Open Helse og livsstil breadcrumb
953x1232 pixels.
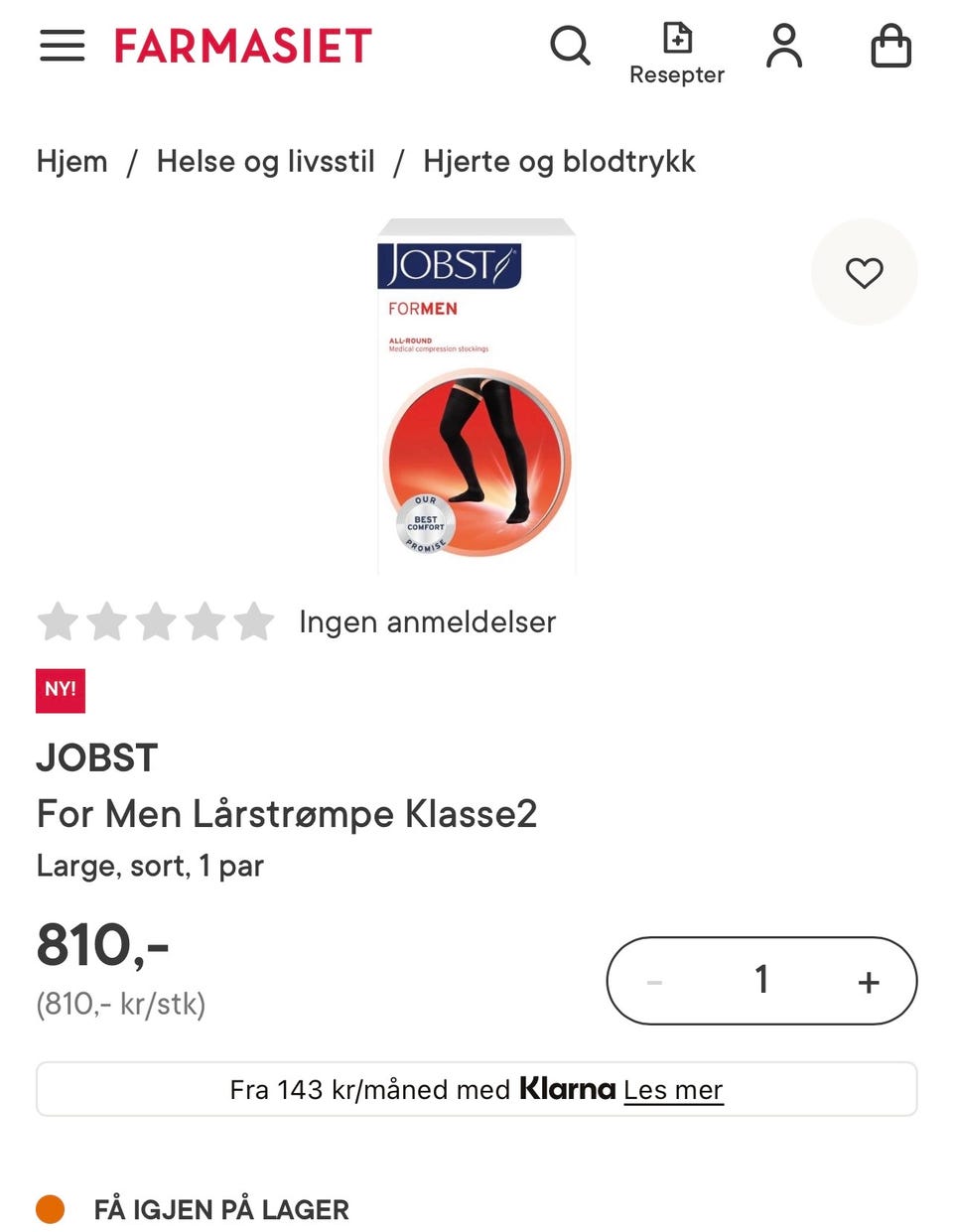click(265, 161)
